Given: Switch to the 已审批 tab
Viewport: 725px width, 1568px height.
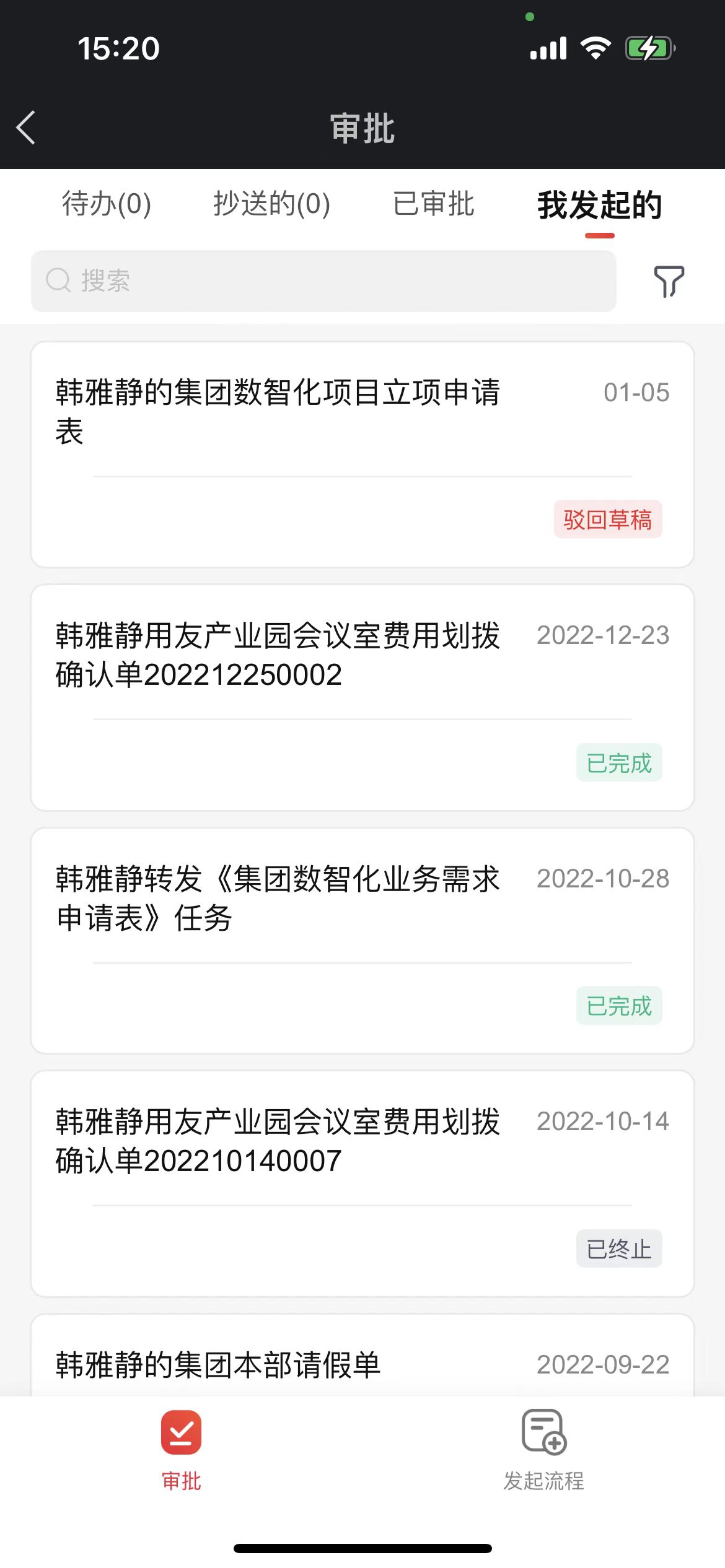Looking at the screenshot, I should coord(434,204).
